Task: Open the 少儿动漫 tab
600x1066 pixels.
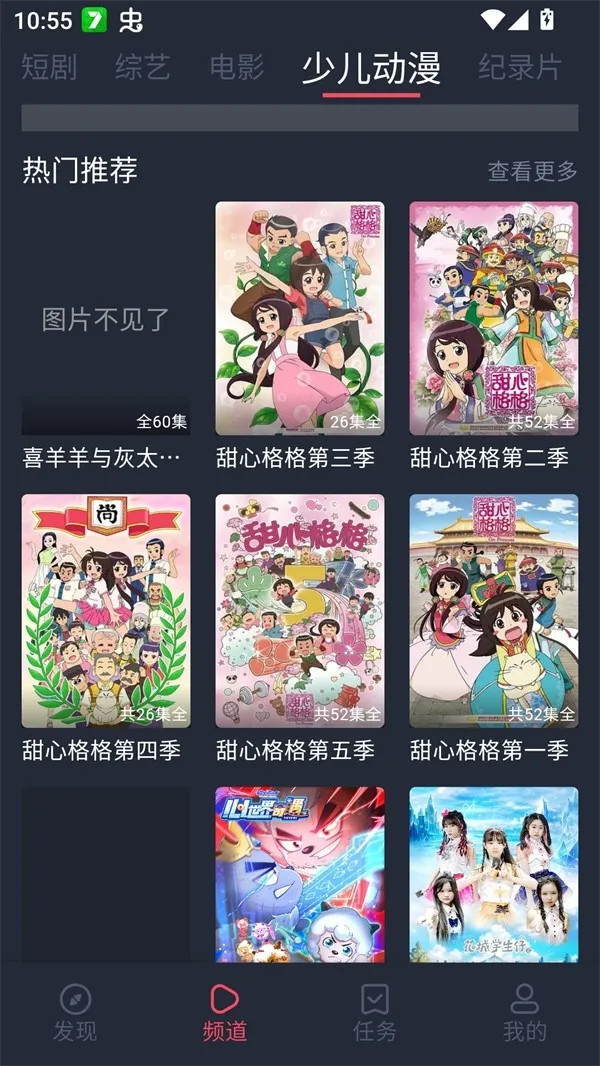Action: [x=371, y=68]
